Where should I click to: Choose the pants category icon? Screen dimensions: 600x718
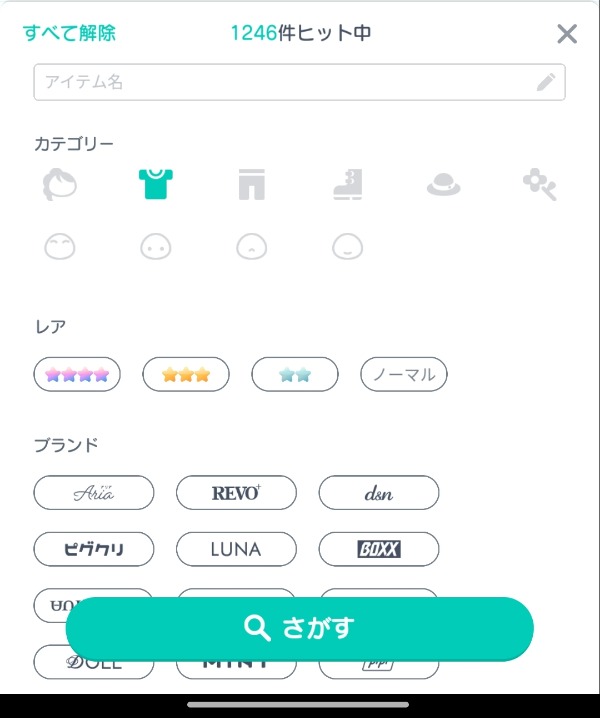click(x=252, y=185)
